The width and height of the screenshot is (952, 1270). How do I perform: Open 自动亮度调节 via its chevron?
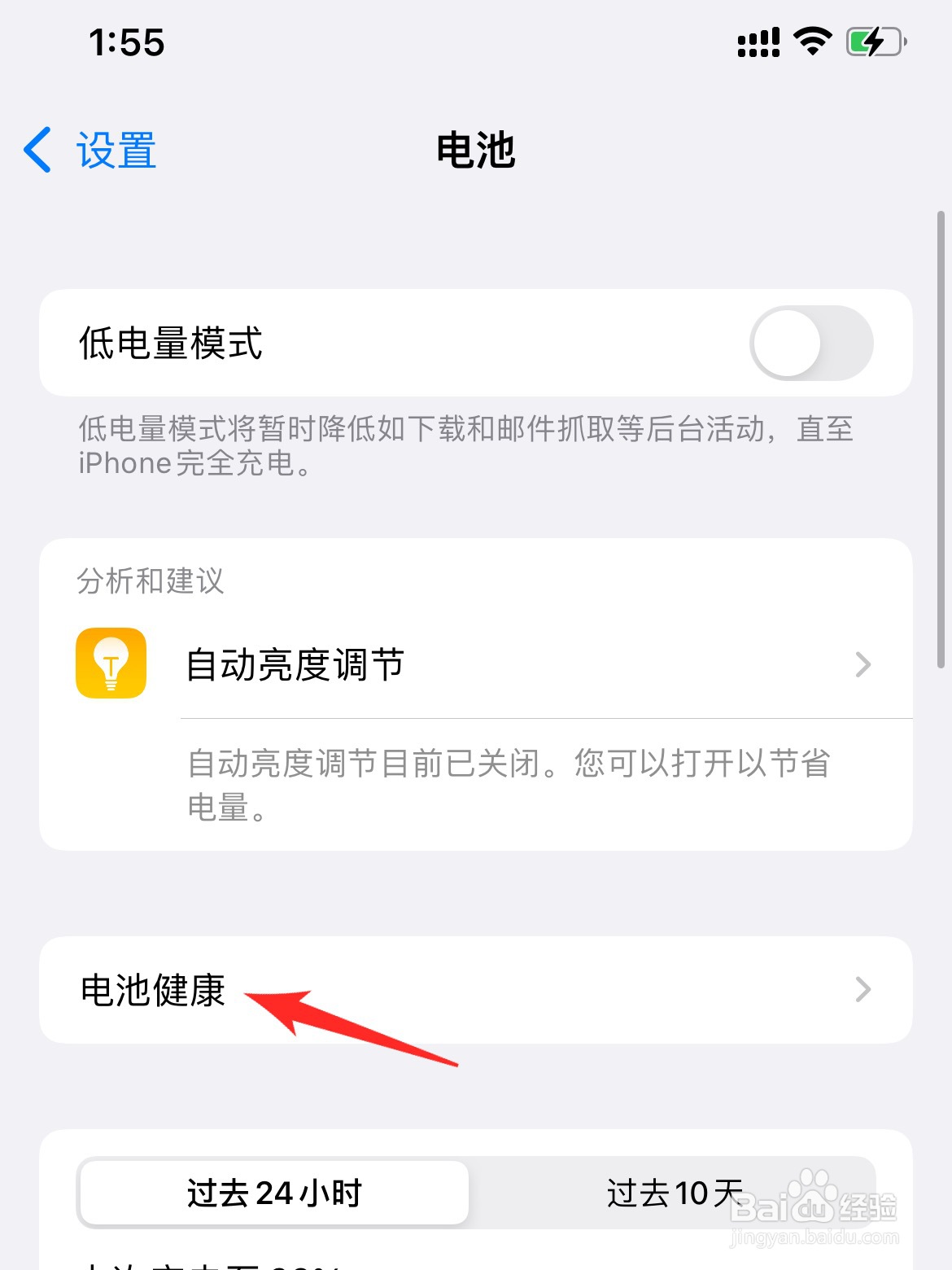coord(862,664)
